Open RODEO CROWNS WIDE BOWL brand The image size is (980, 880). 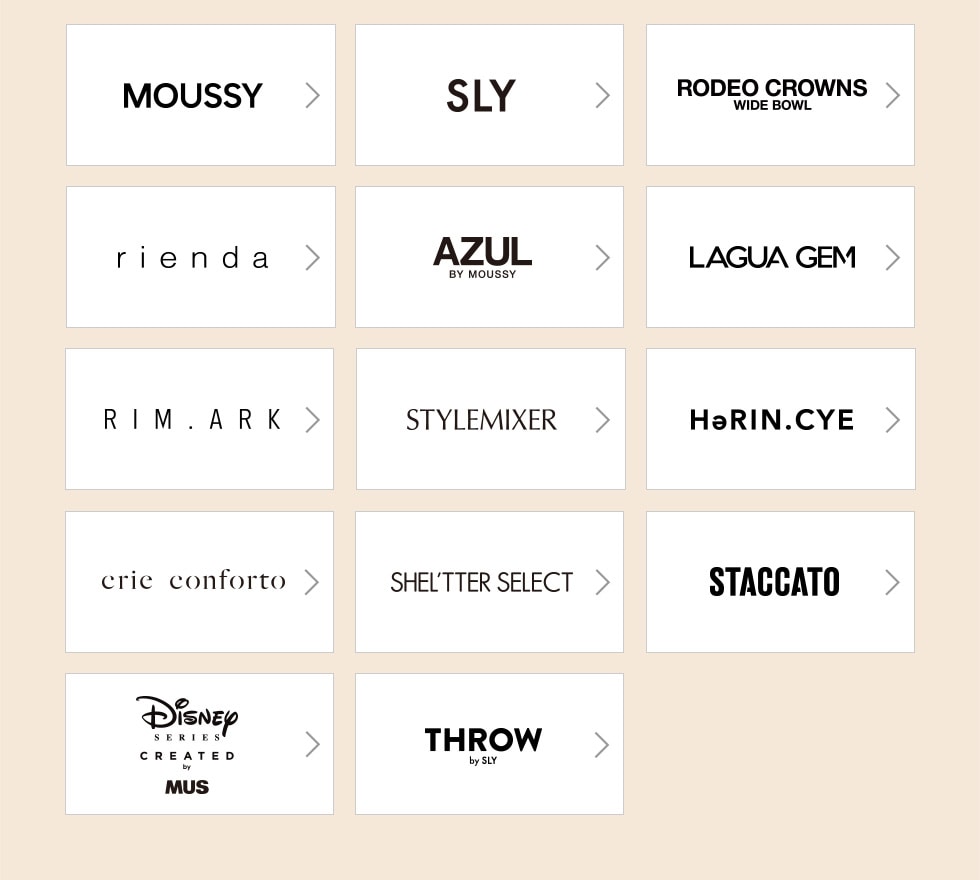coord(780,95)
